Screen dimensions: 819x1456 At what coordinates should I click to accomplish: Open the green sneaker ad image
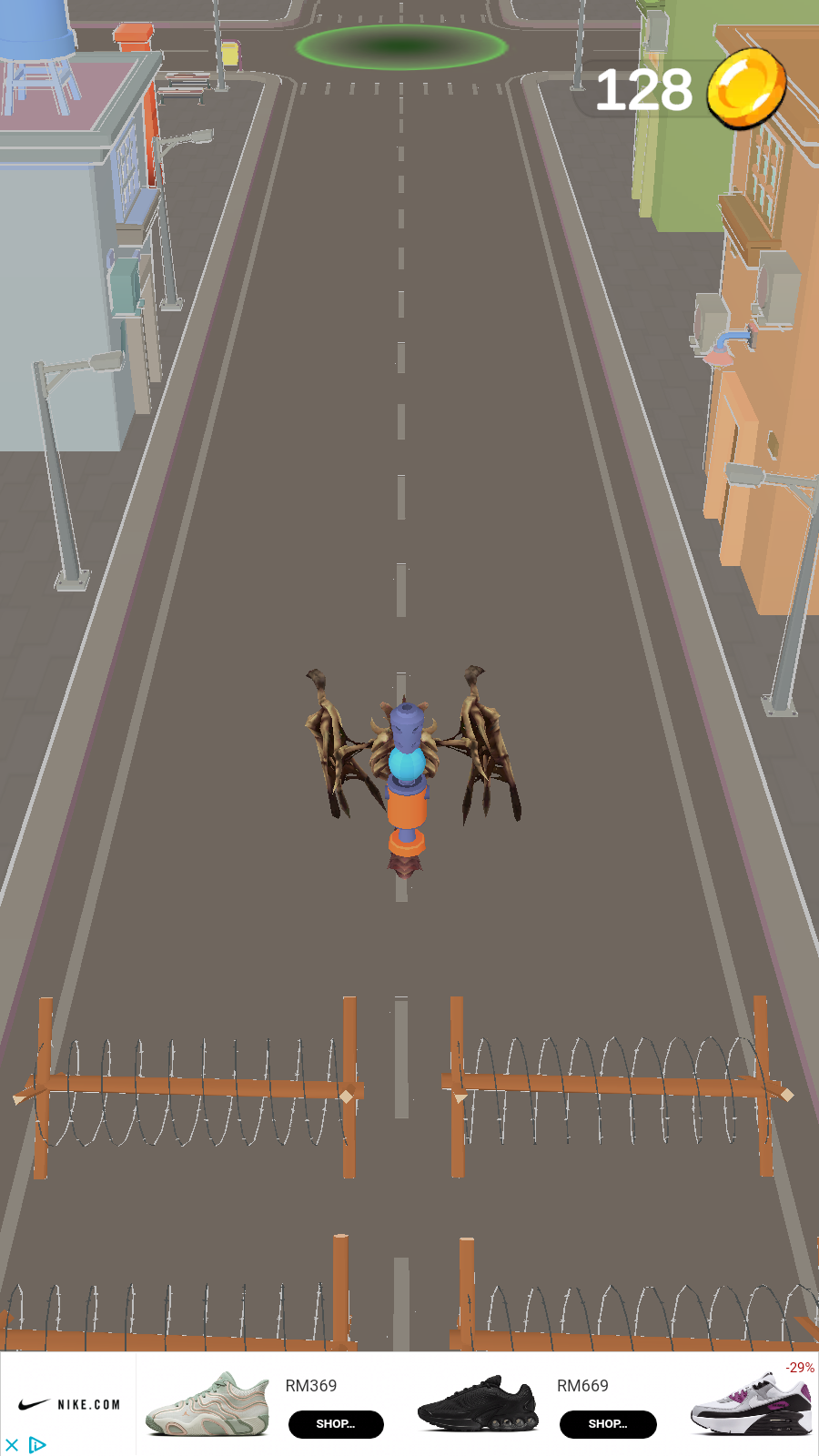tap(207, 1406)
